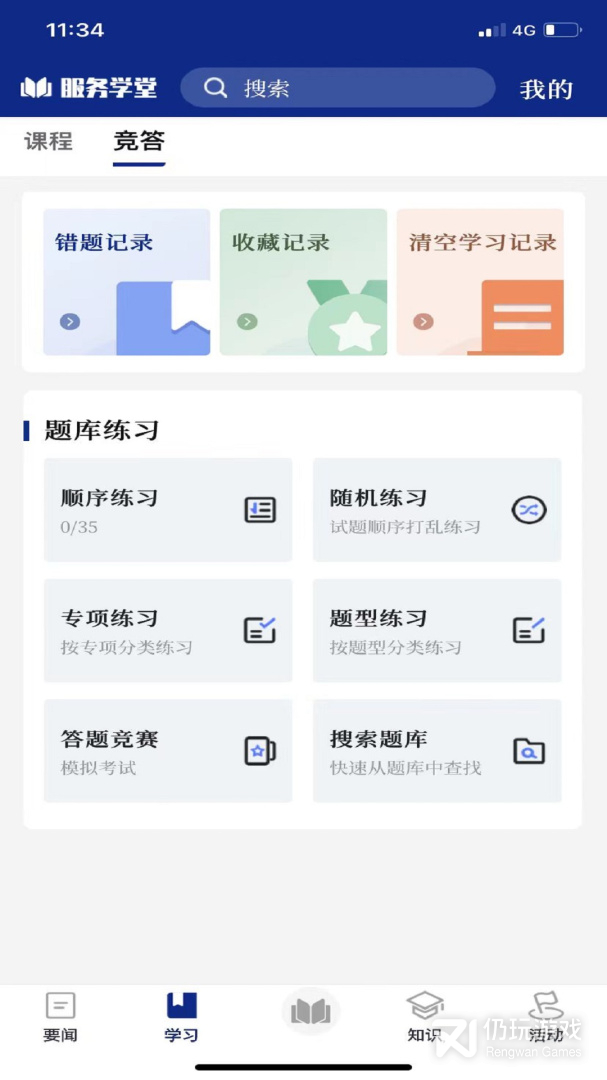Select the 学习 bottom tab
The width and height of the screenshot is (607, 1080).
click(x=182, y=1017)
